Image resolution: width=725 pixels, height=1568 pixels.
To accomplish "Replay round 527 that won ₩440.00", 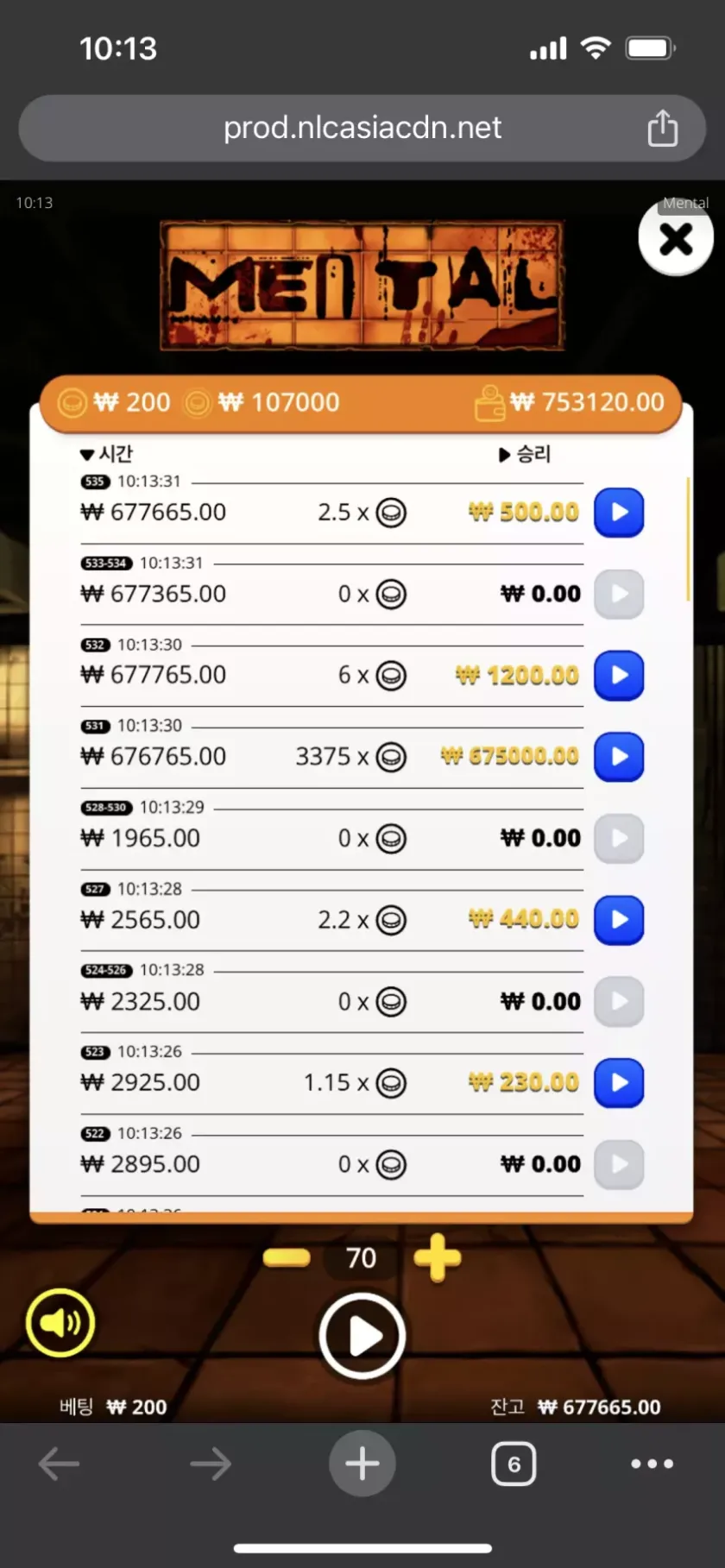I will [619, 920].
